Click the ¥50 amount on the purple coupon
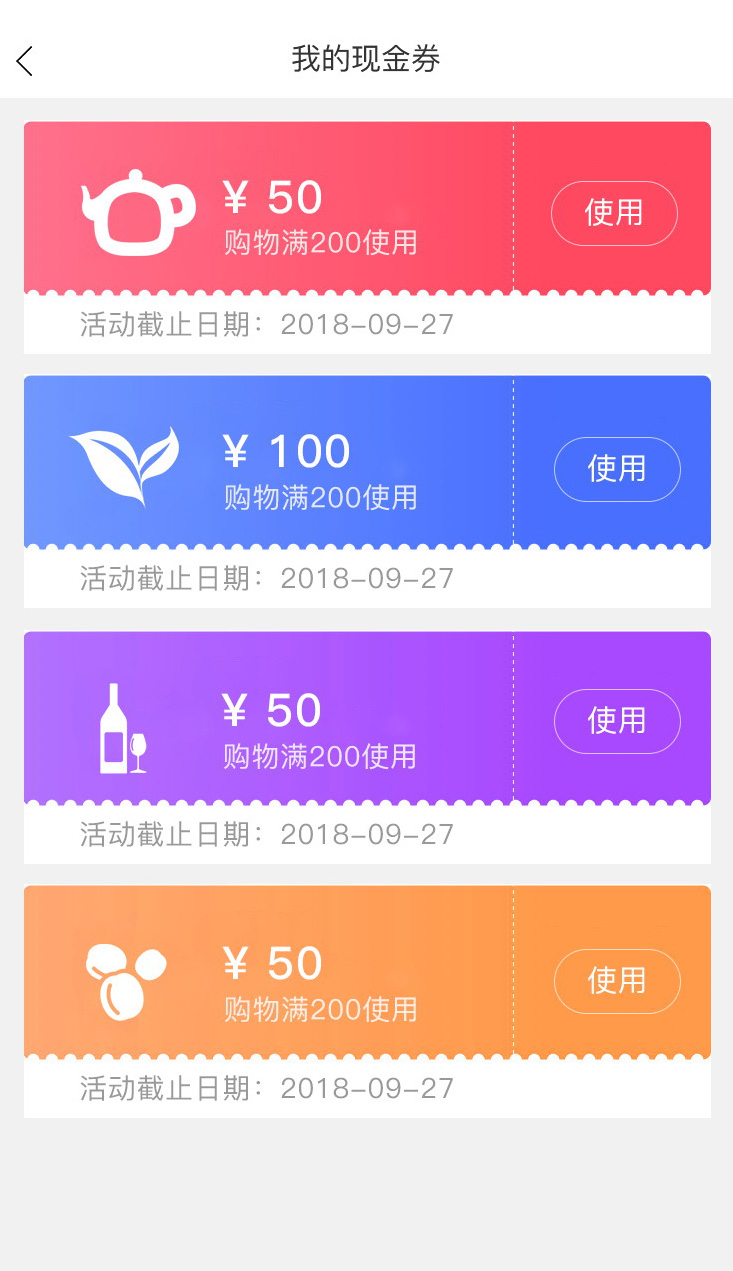This screenshot has width=733, height=1271. [272, 709]
